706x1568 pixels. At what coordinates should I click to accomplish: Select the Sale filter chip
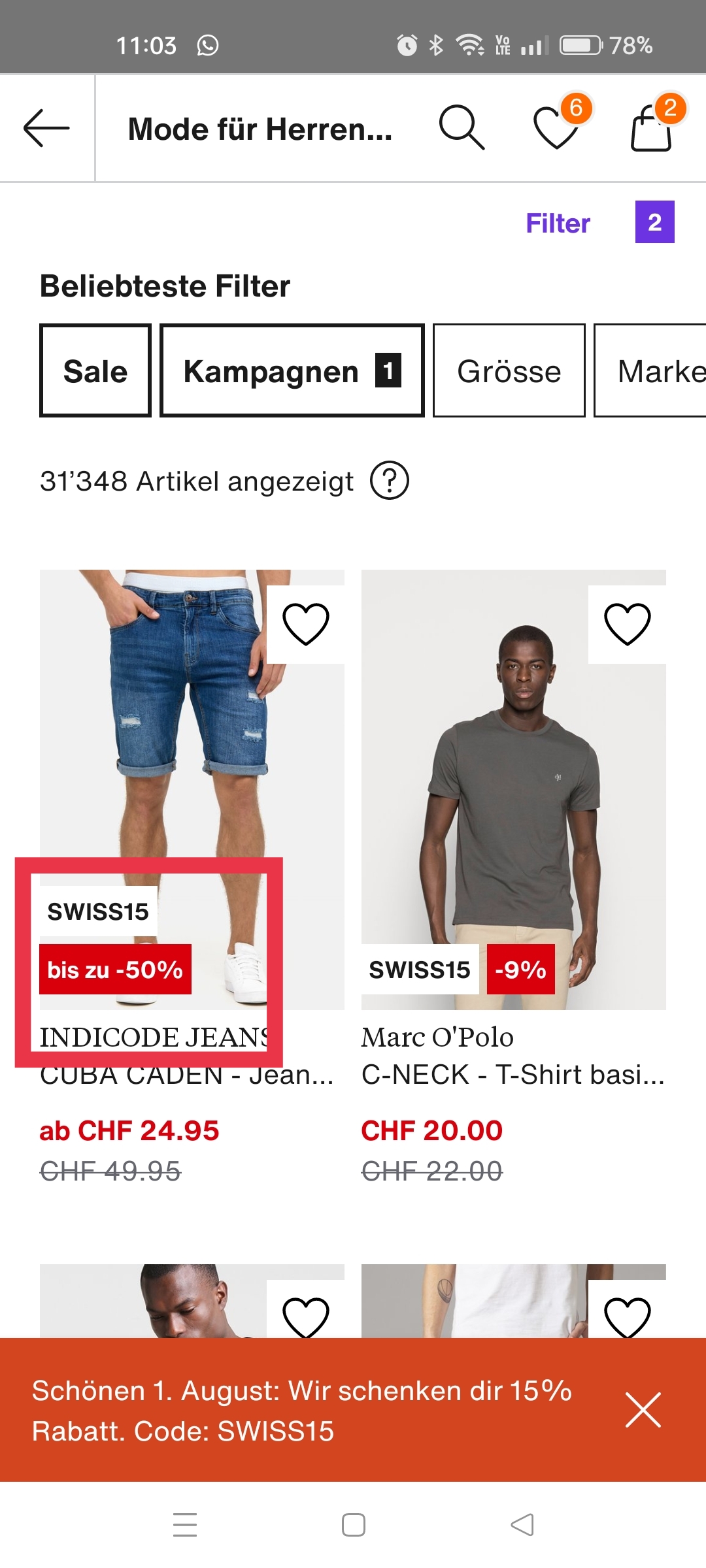[95, 371]
